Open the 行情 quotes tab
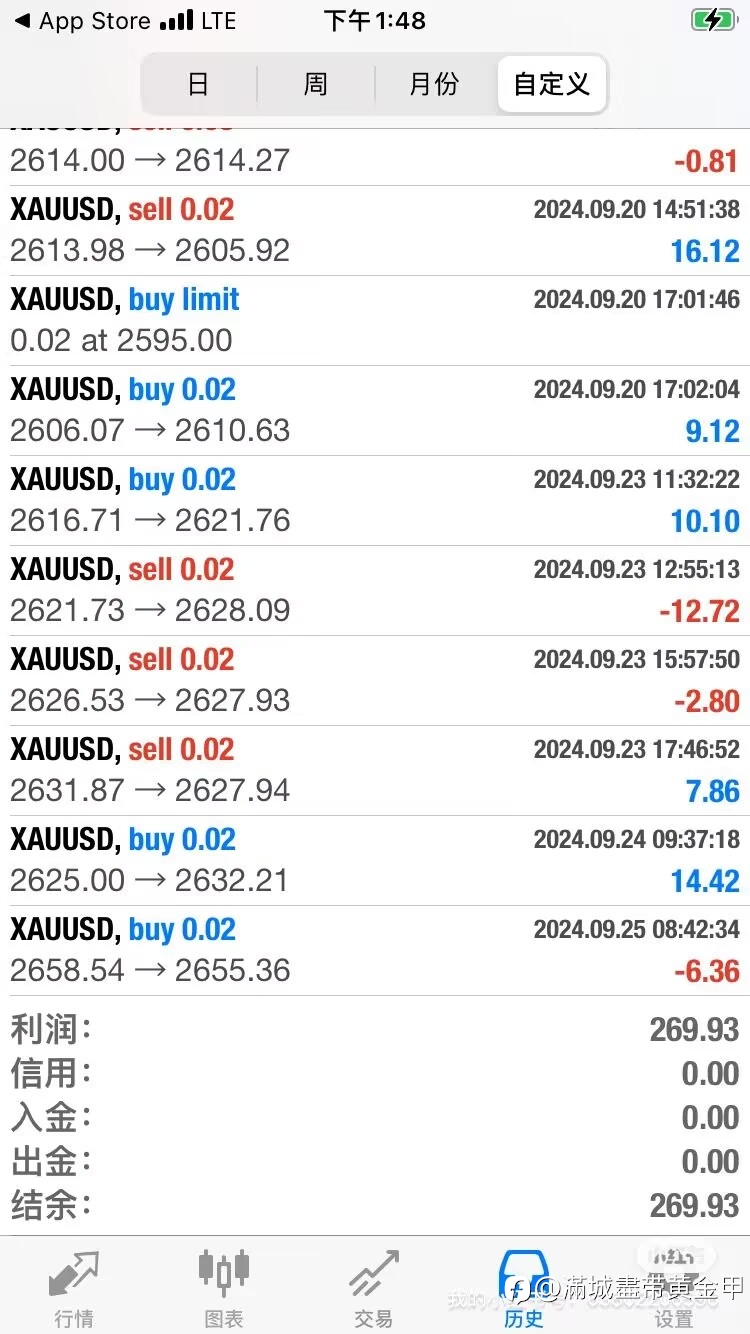750x1334 pixels. [x=75, y=1288]
